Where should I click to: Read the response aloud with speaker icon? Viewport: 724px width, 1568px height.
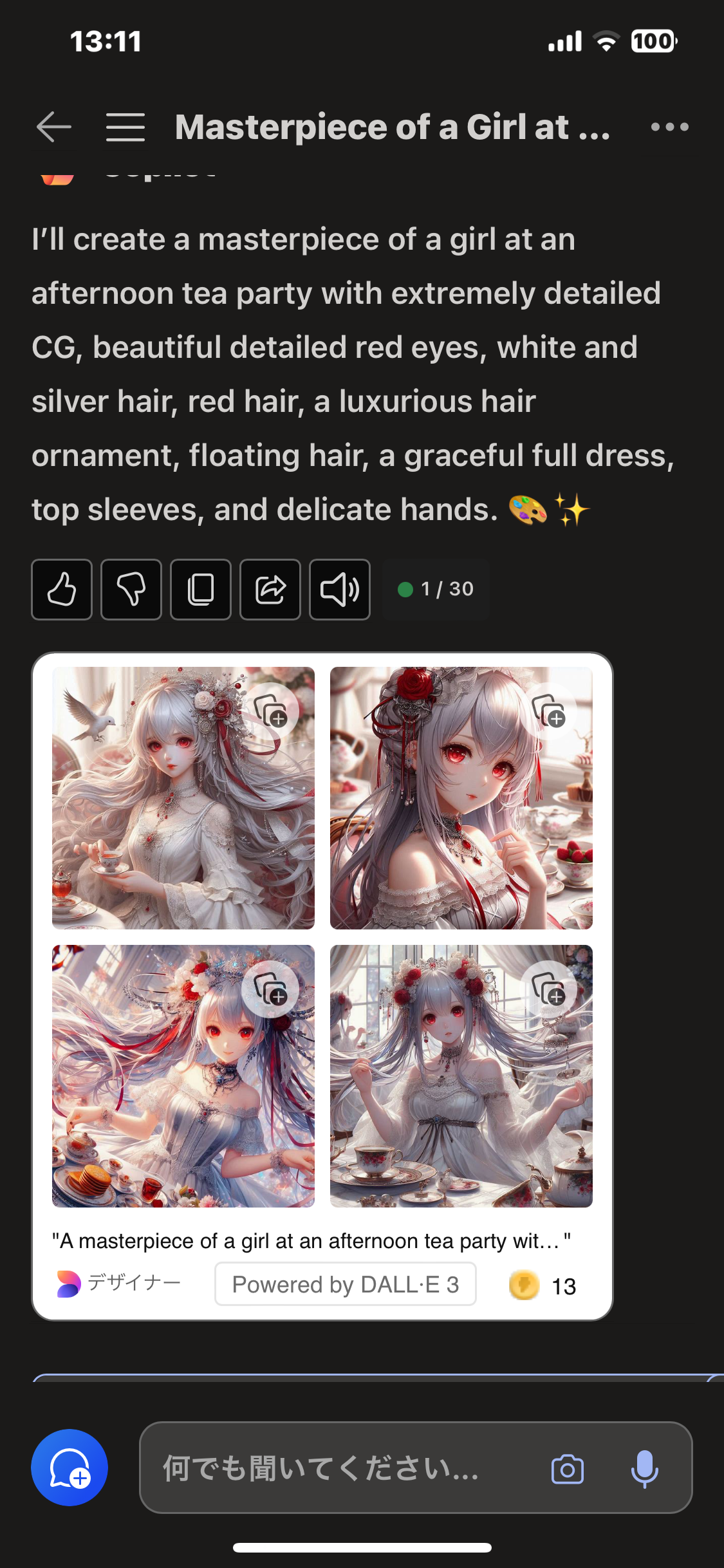pos(340,590)
